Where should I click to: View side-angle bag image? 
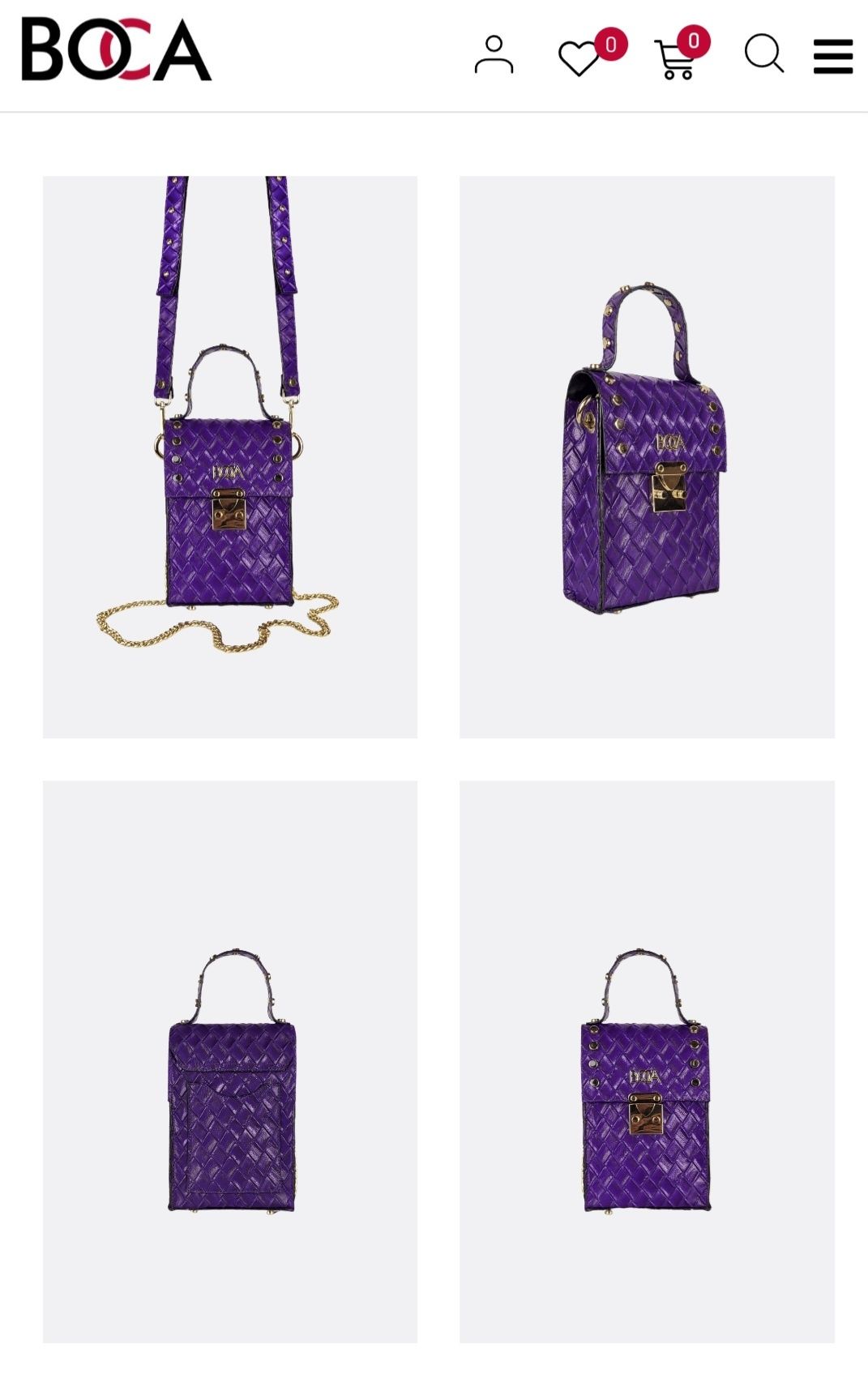647,456
